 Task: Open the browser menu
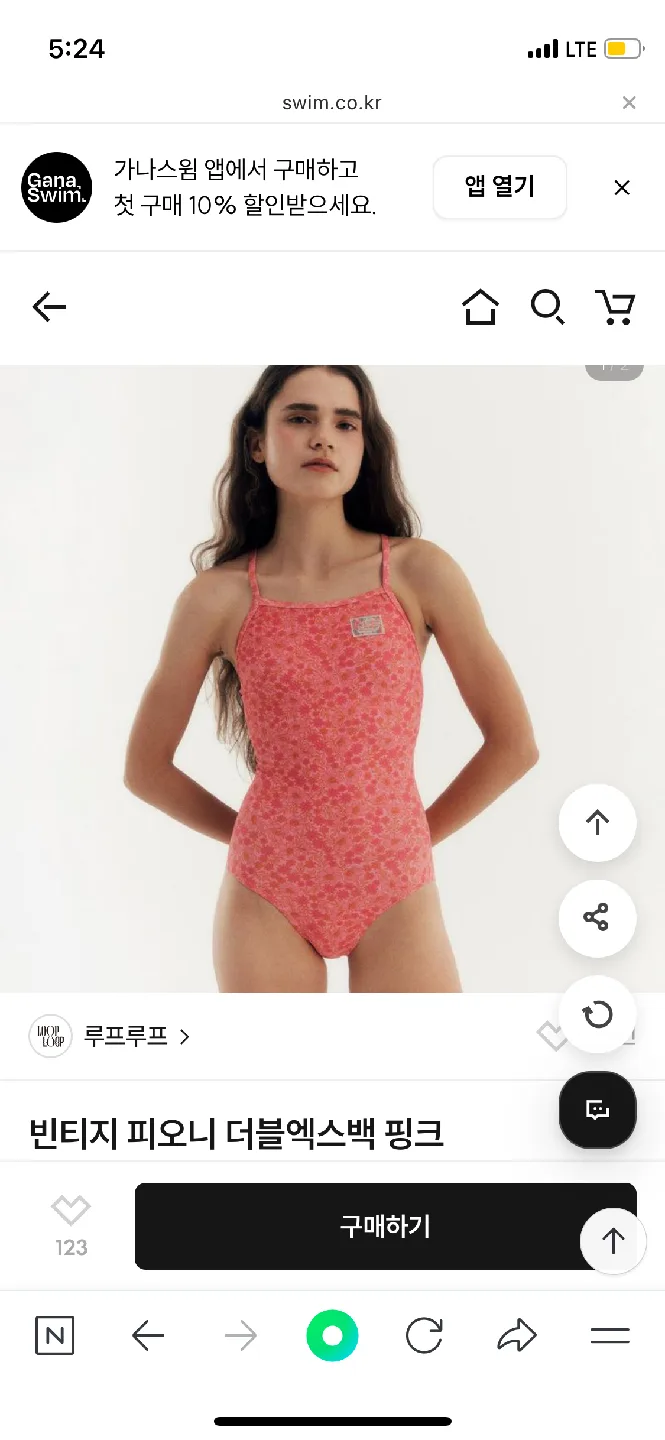point(610,1336)
